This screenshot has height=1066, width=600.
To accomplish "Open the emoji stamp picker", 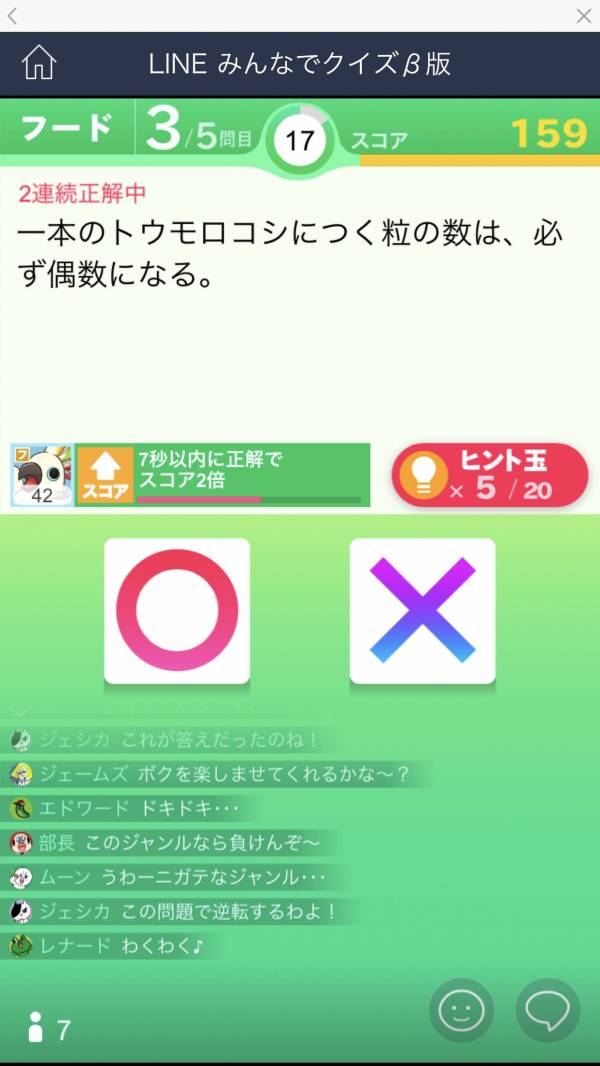I will coord(461,1010).
